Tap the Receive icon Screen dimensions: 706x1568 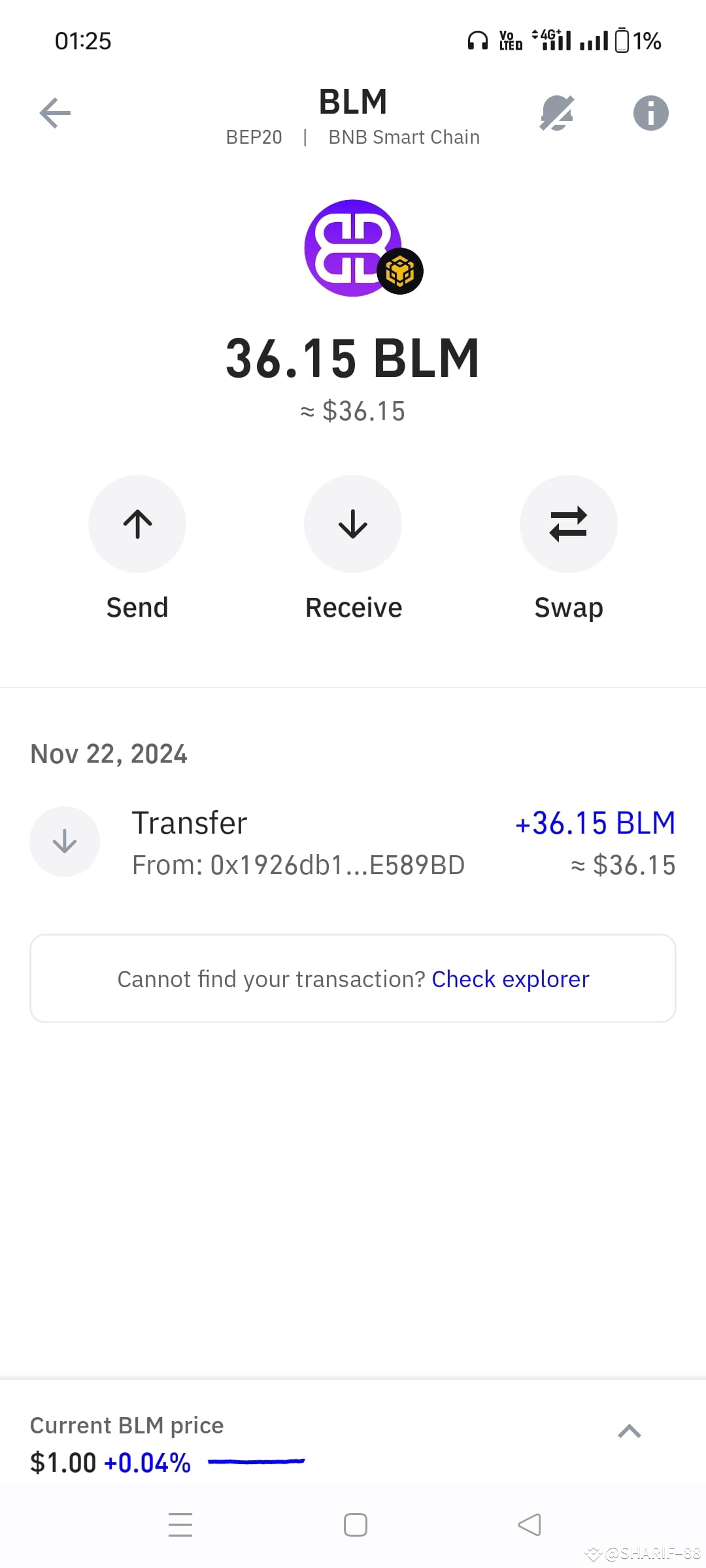click(352, 524)
